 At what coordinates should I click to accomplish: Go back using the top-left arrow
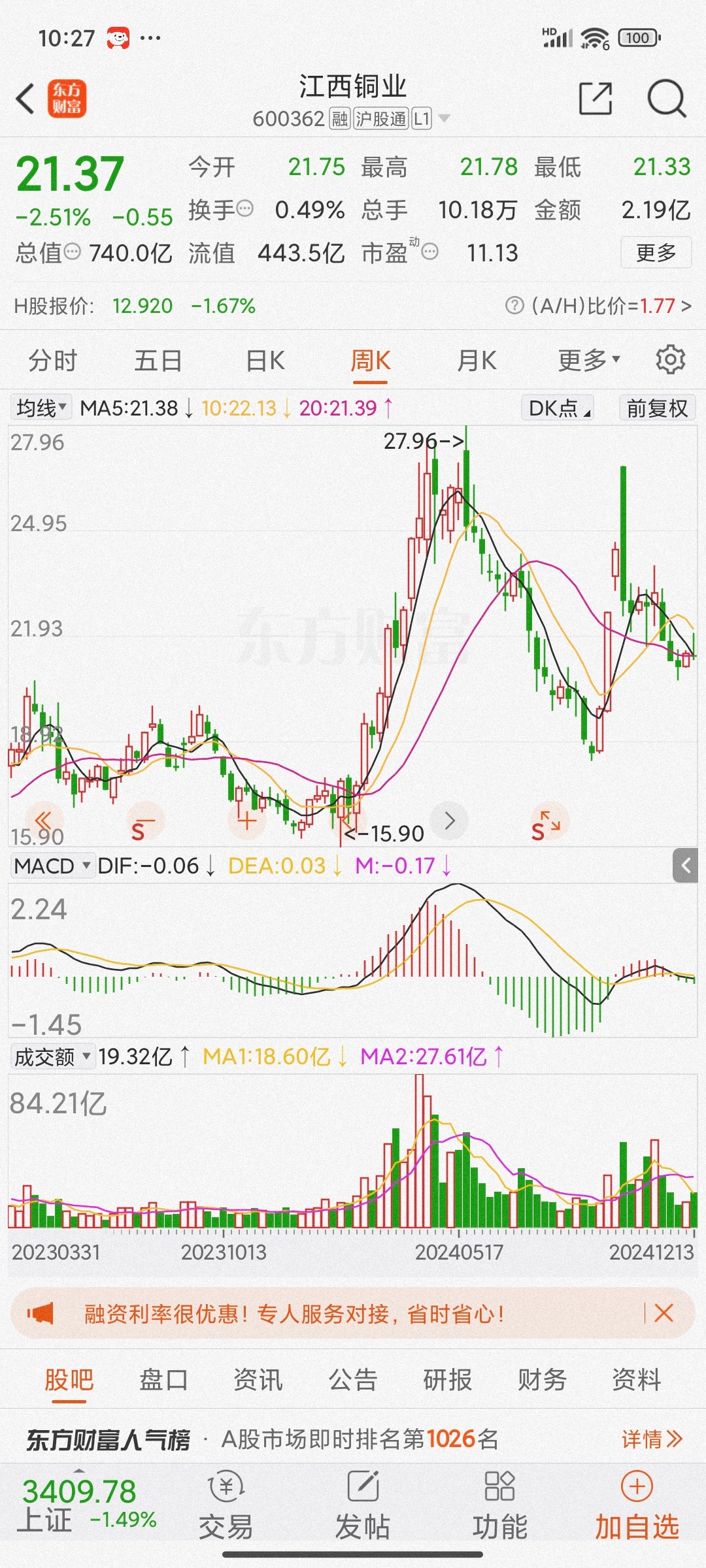[x=25, y=99]
